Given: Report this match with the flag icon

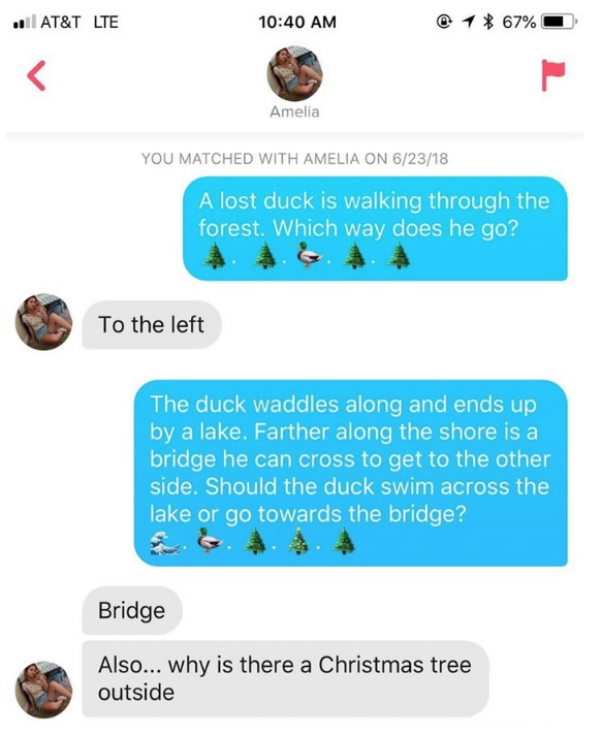Looking at the screenshot, I should click(553, 77).
